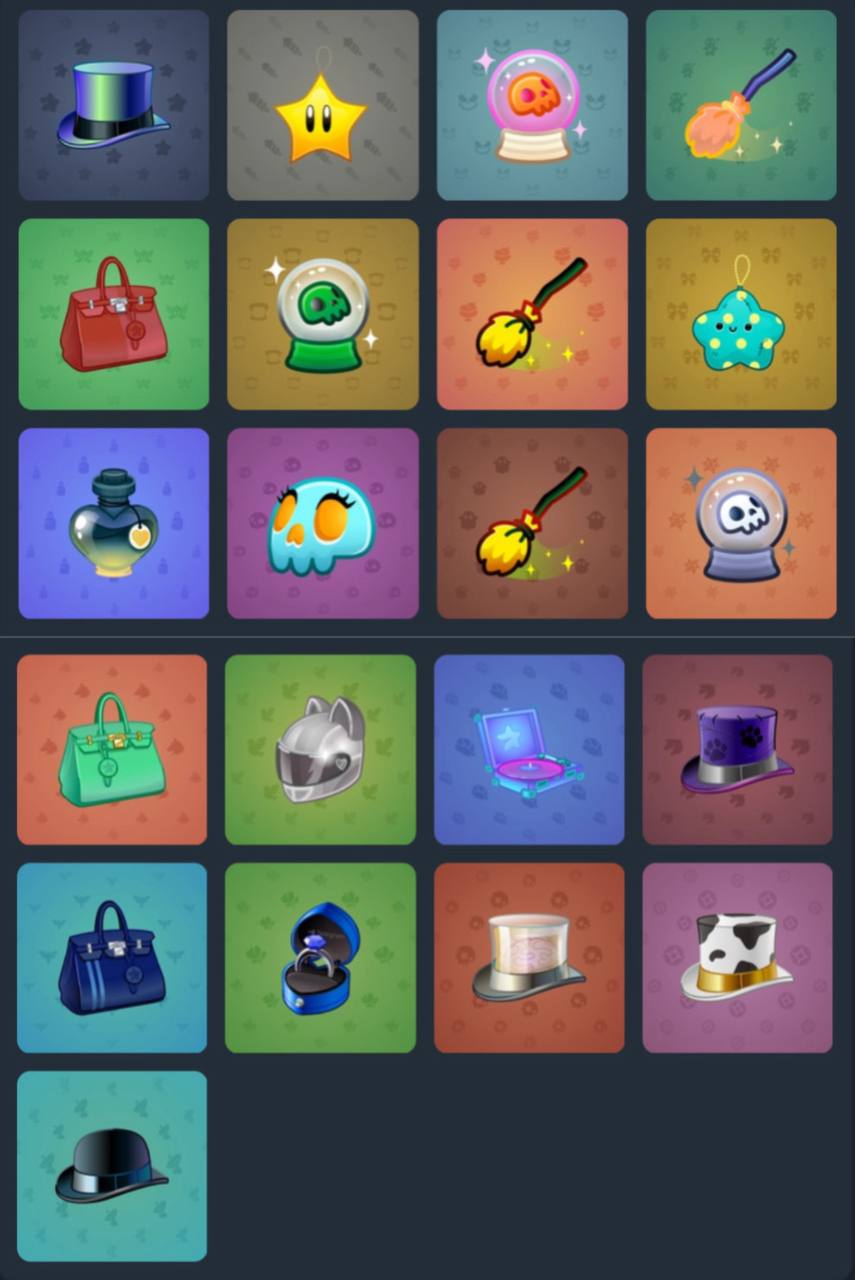Viewport: 855px width, 1280px height.
Task: View the orange broom with blue handle
Action: point(741,105)
